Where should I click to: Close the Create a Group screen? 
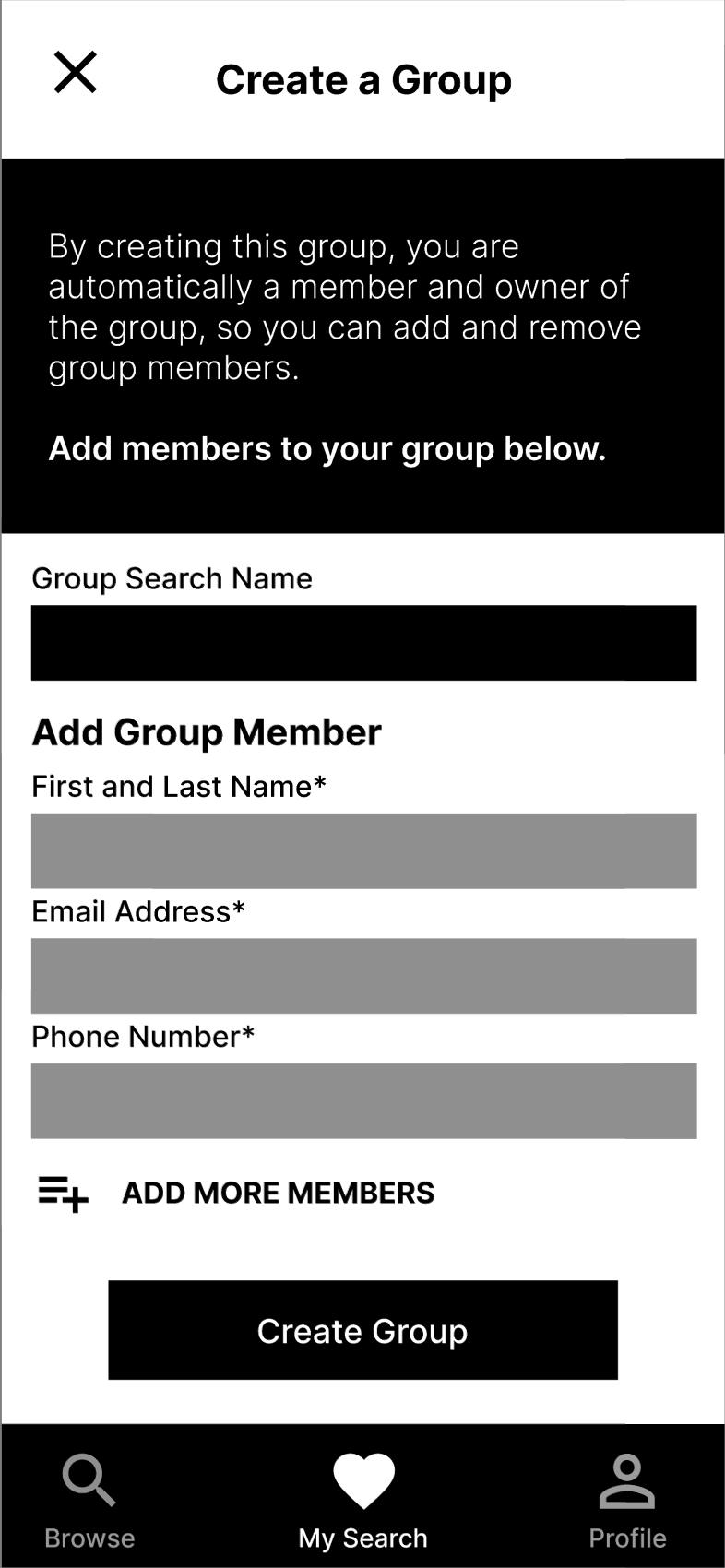coord(76,72)
